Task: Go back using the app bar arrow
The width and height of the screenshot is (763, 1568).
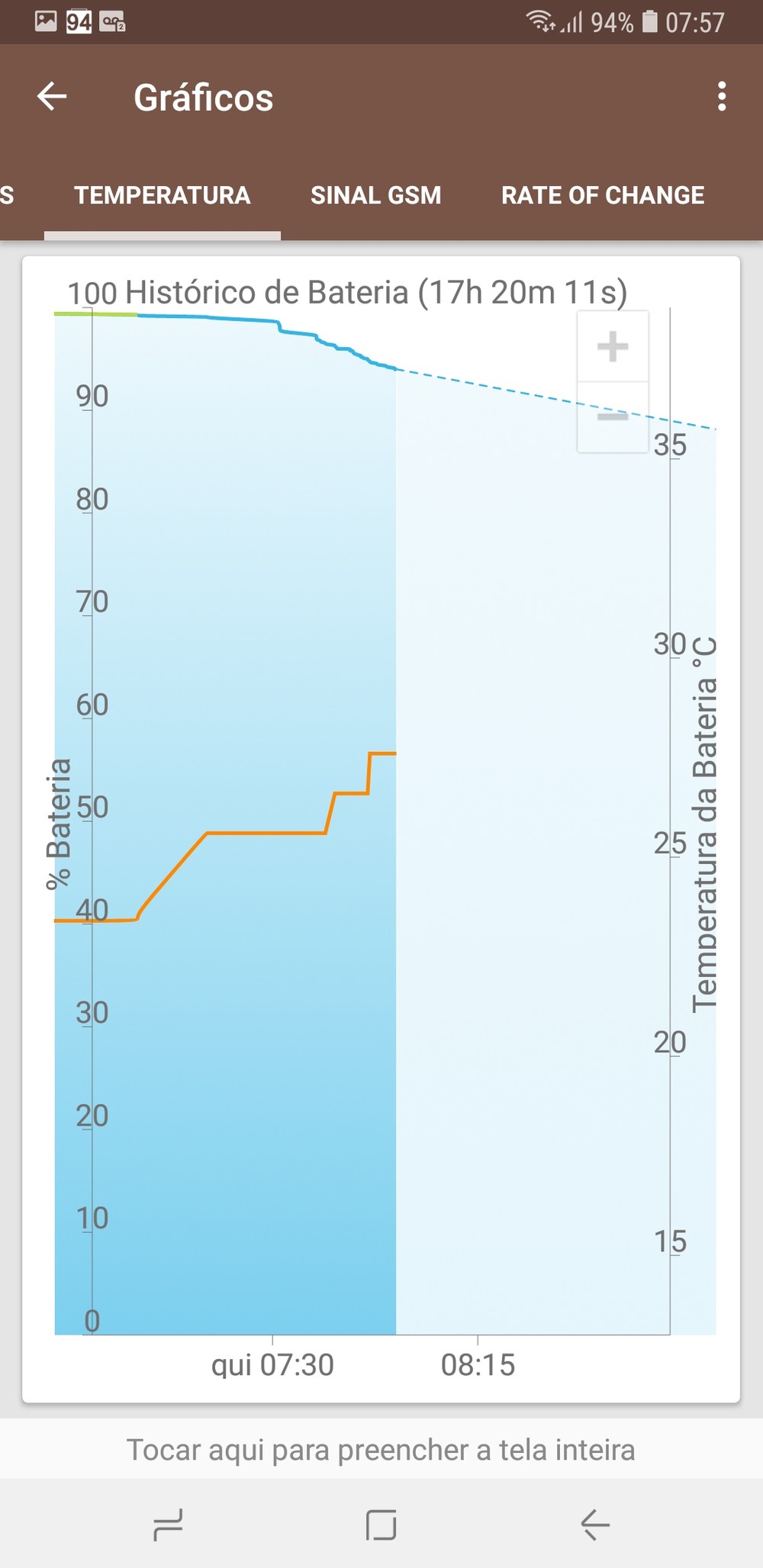Action: click(52, 97)
